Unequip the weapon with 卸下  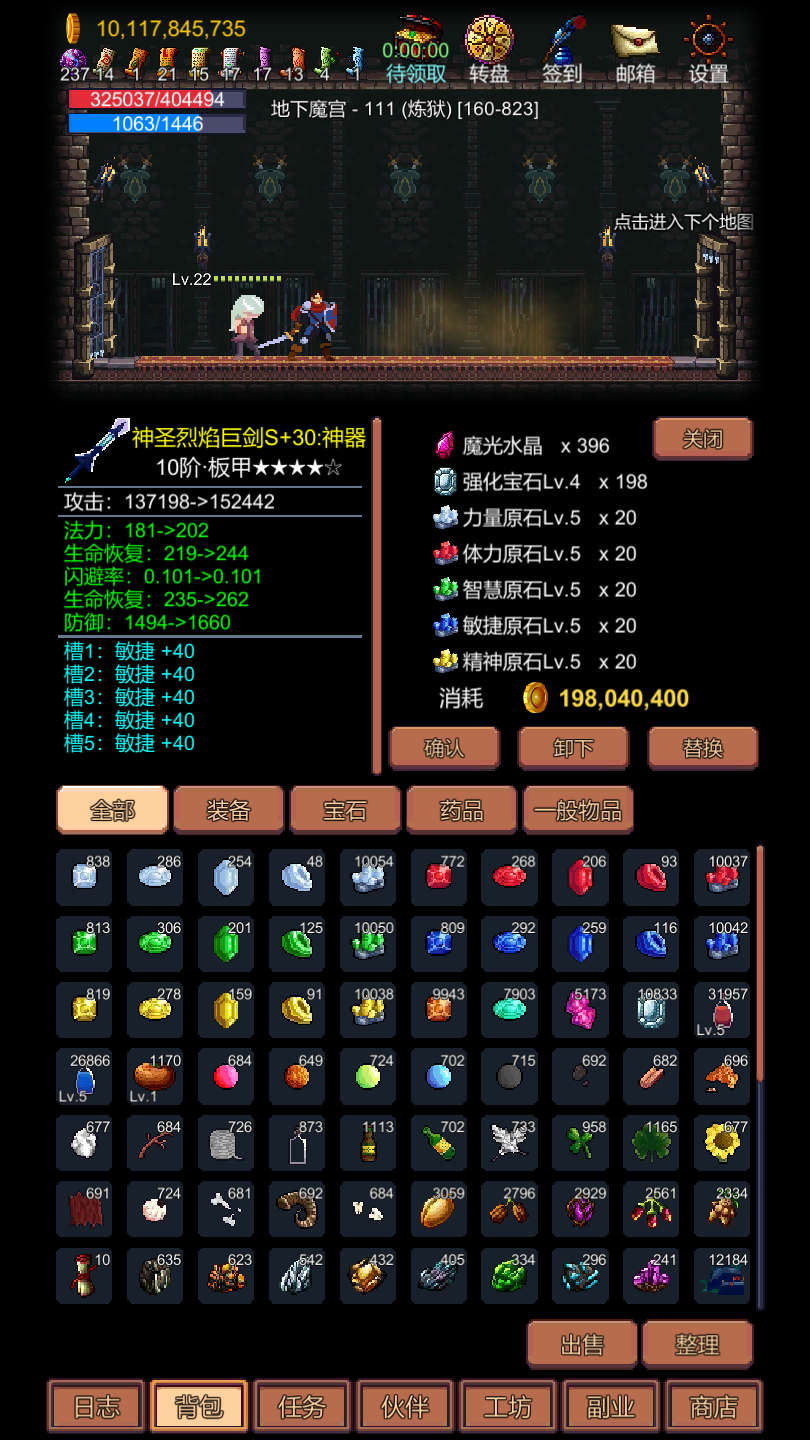tap(573, 748)
